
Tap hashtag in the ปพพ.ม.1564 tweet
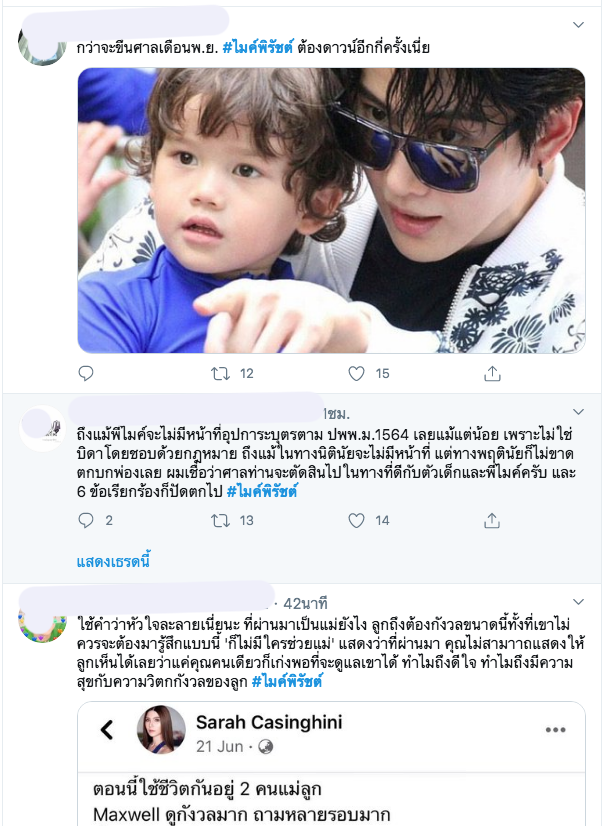tap(262, 492)
